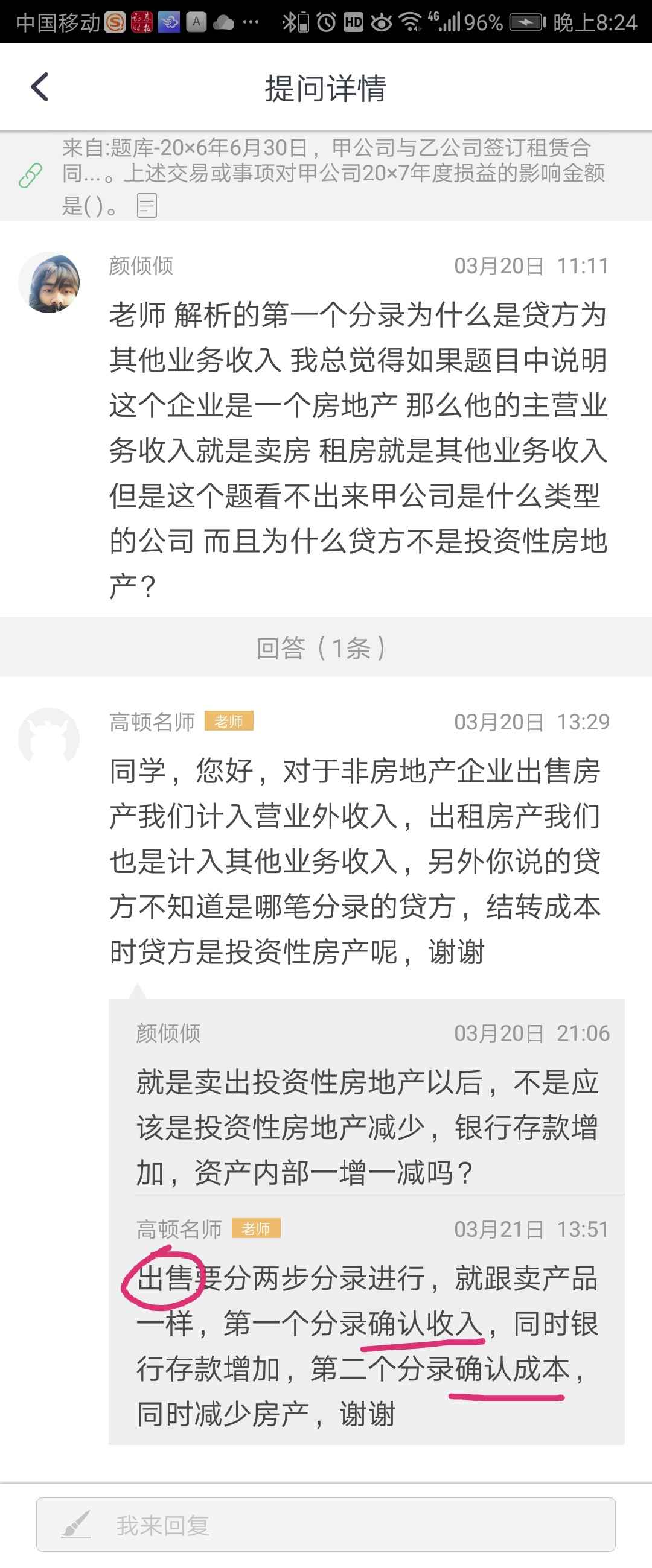Tap the back arrow on 提问详情 page
Viewport: 652px width, 1568px height.
tap(39, 87)
